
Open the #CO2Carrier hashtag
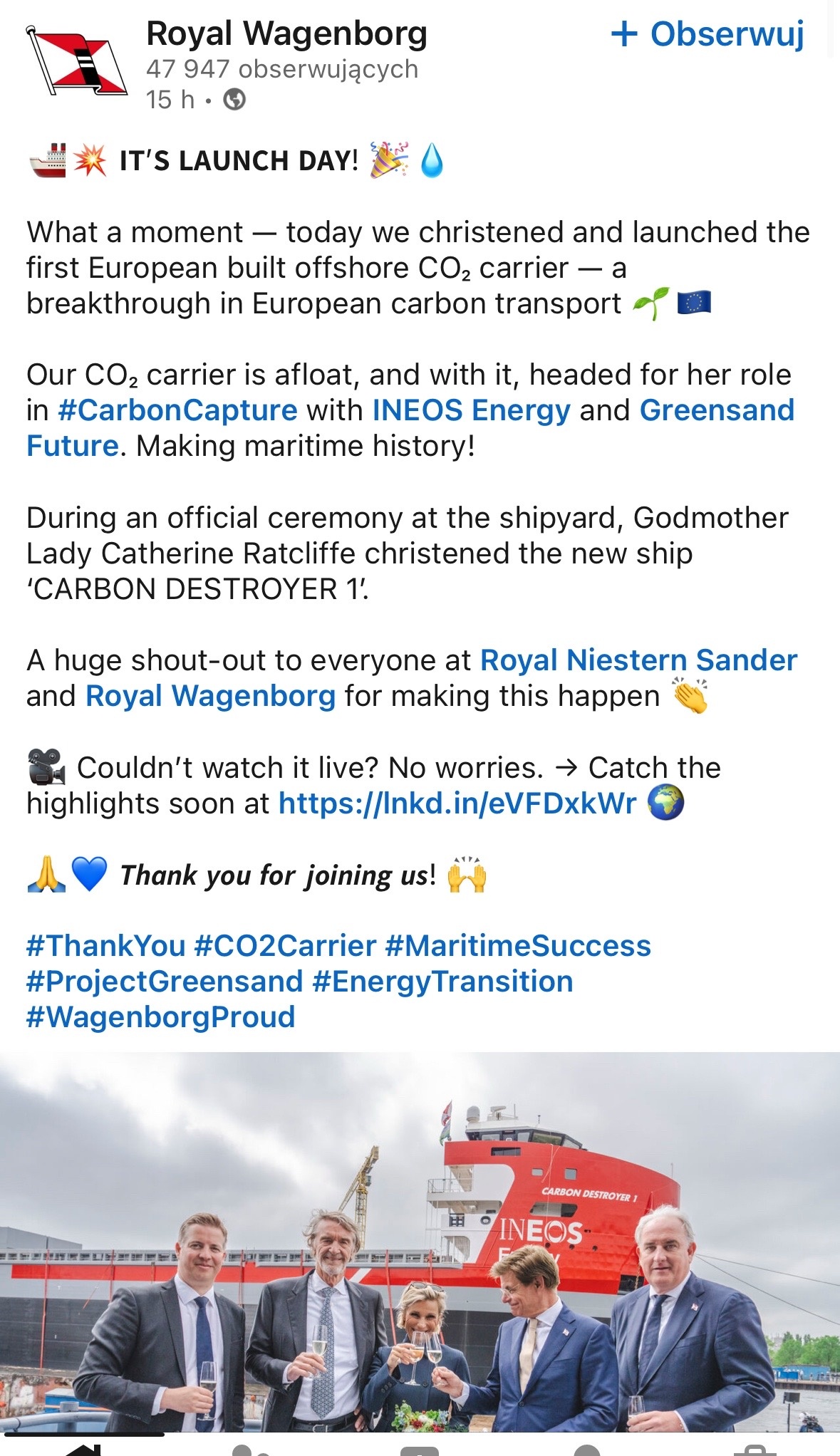285,946
